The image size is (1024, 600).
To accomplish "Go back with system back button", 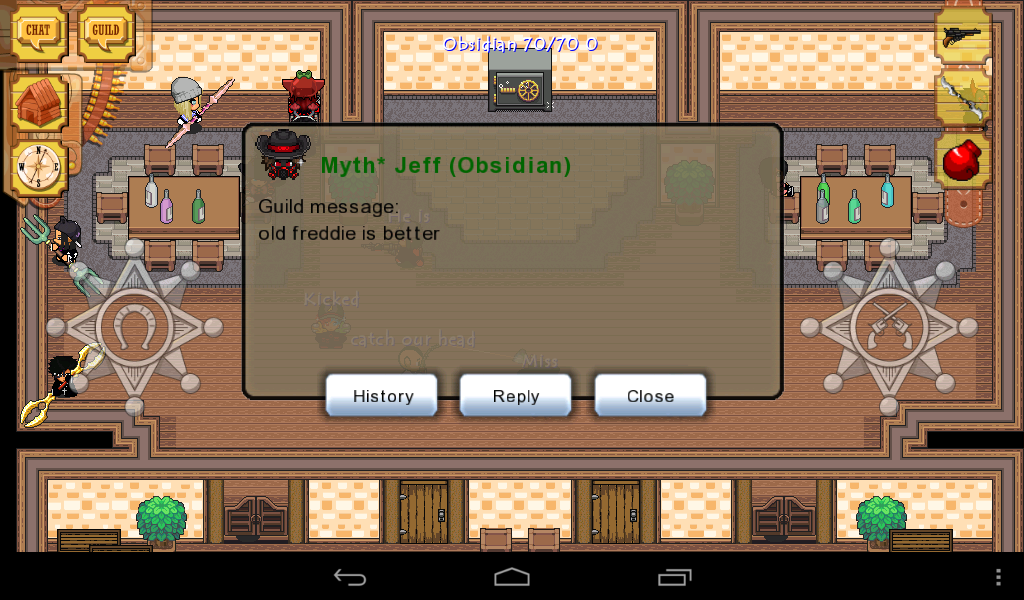I will pyautogui.click(x=350, y=577).
